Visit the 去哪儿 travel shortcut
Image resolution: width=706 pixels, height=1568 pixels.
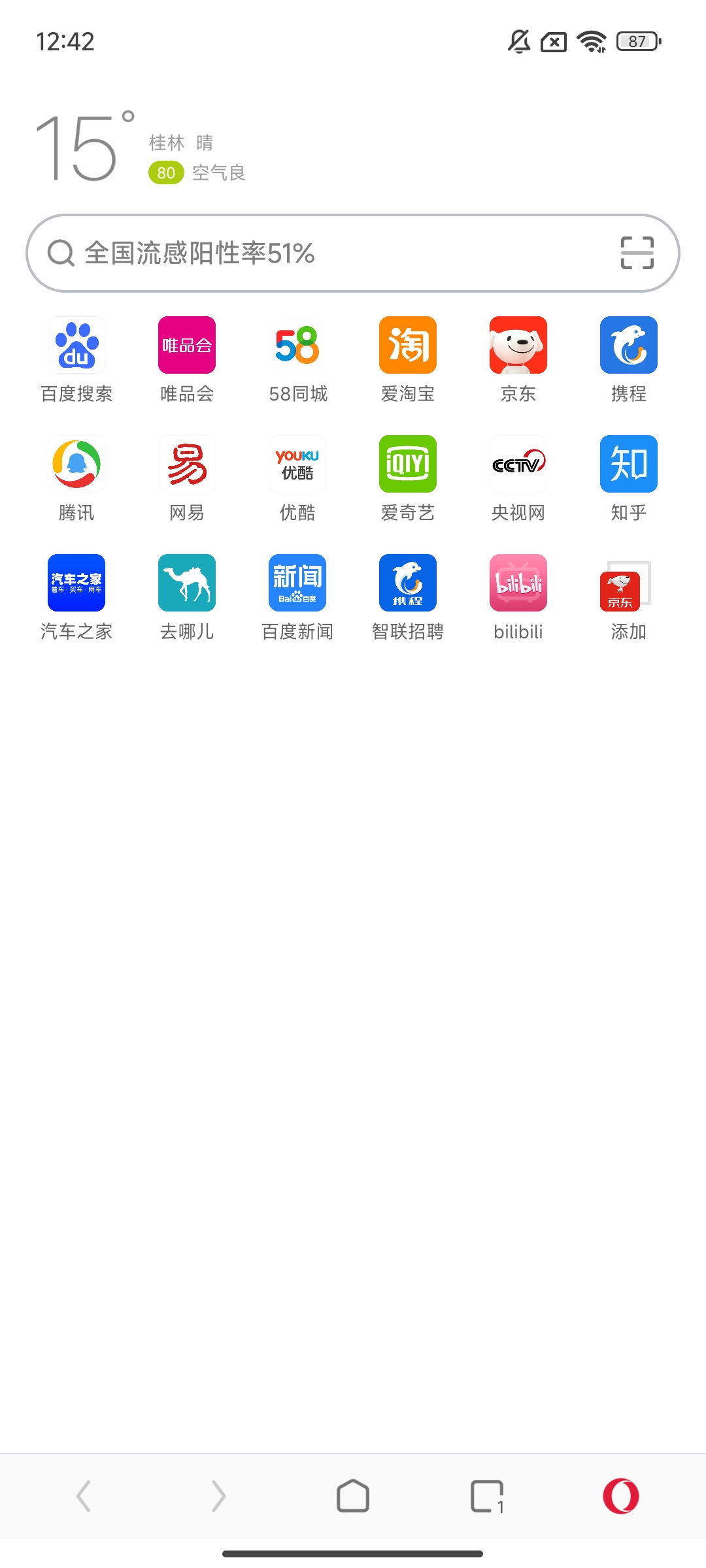point(187,583)
